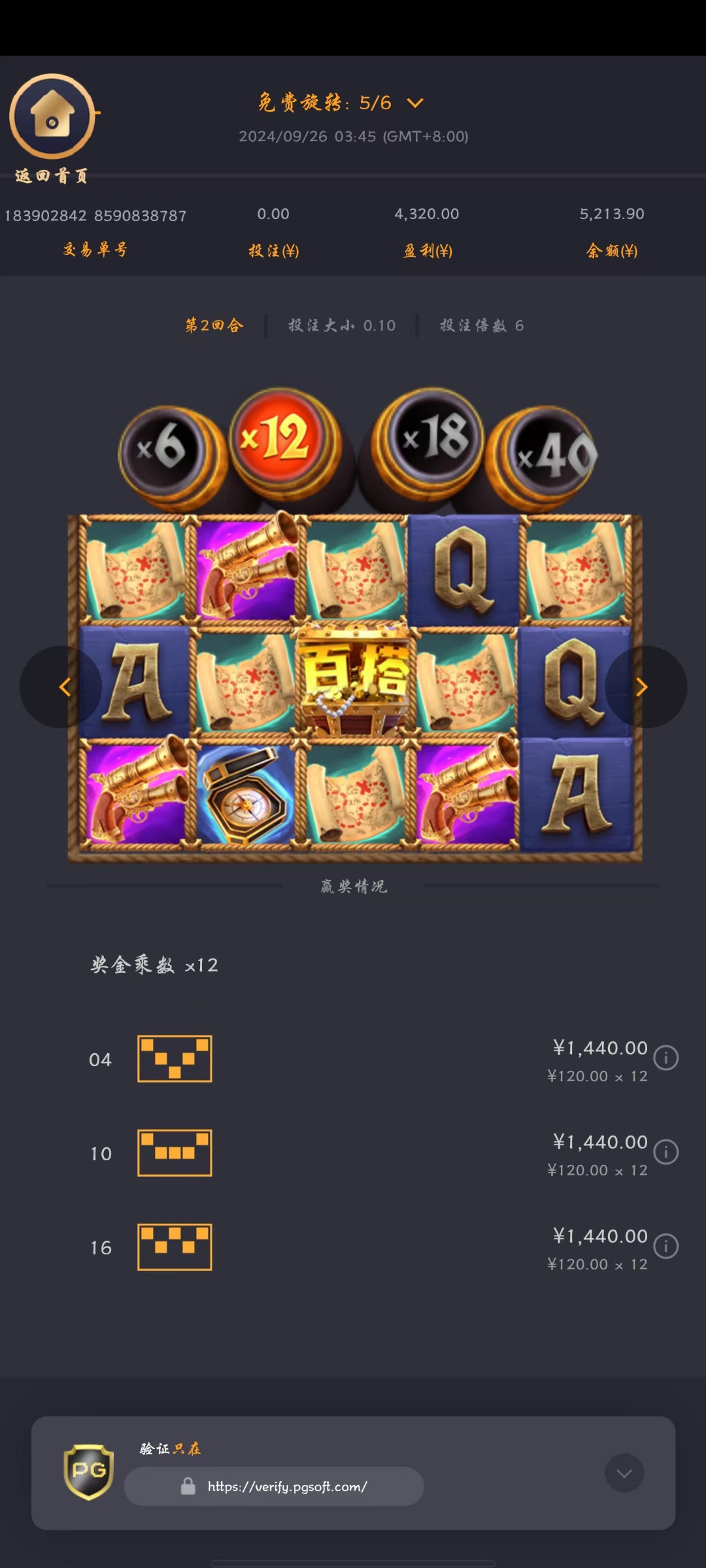The height and width of the screenshot is (1568, 706).
Task: Open info for payline 04 win
Action: tap(665, 1057)
